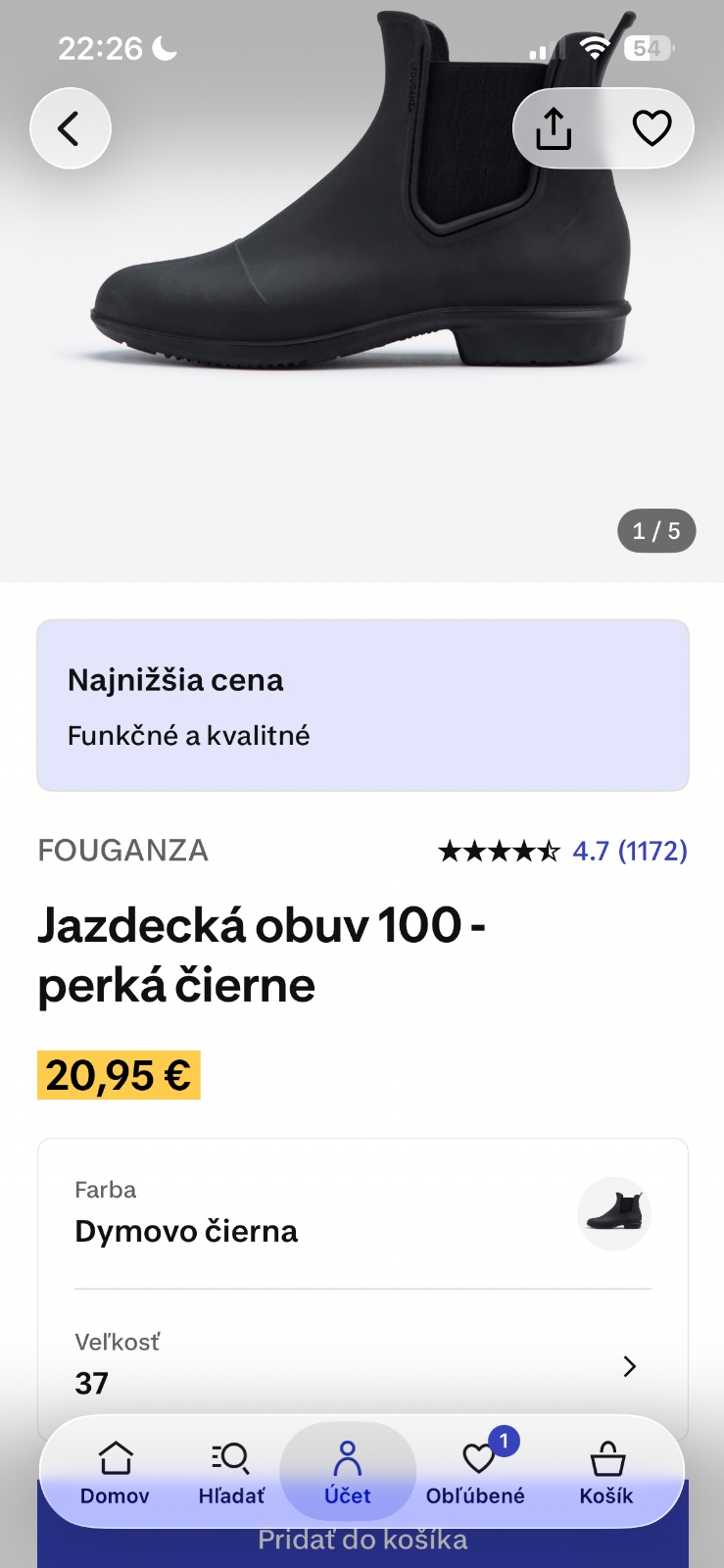Viewport: 724px width, 1568px height.
Task: Go to the Košík tab
Action: (x=606, y=1473)
